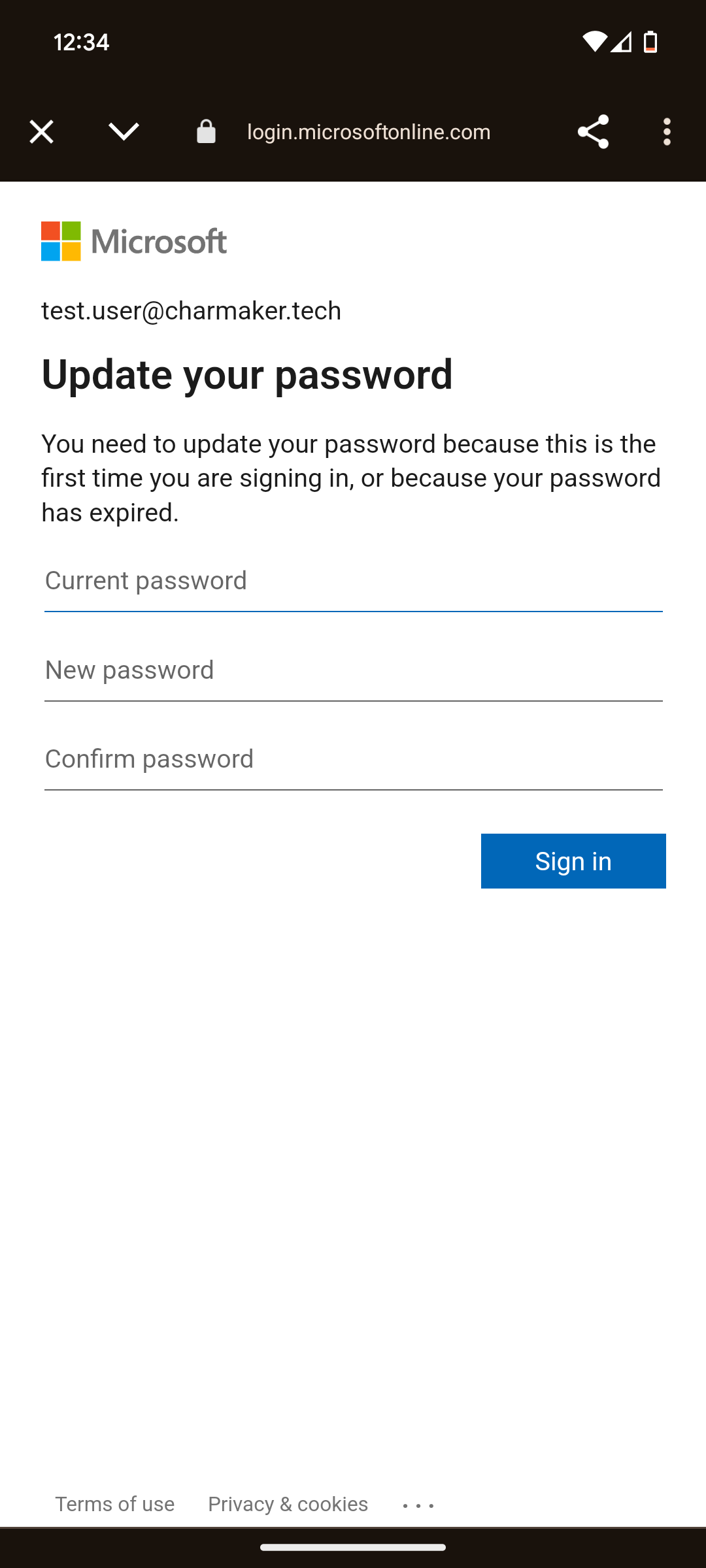View connection security lock info
This screenshot has height=1568, width=706.
206,132
